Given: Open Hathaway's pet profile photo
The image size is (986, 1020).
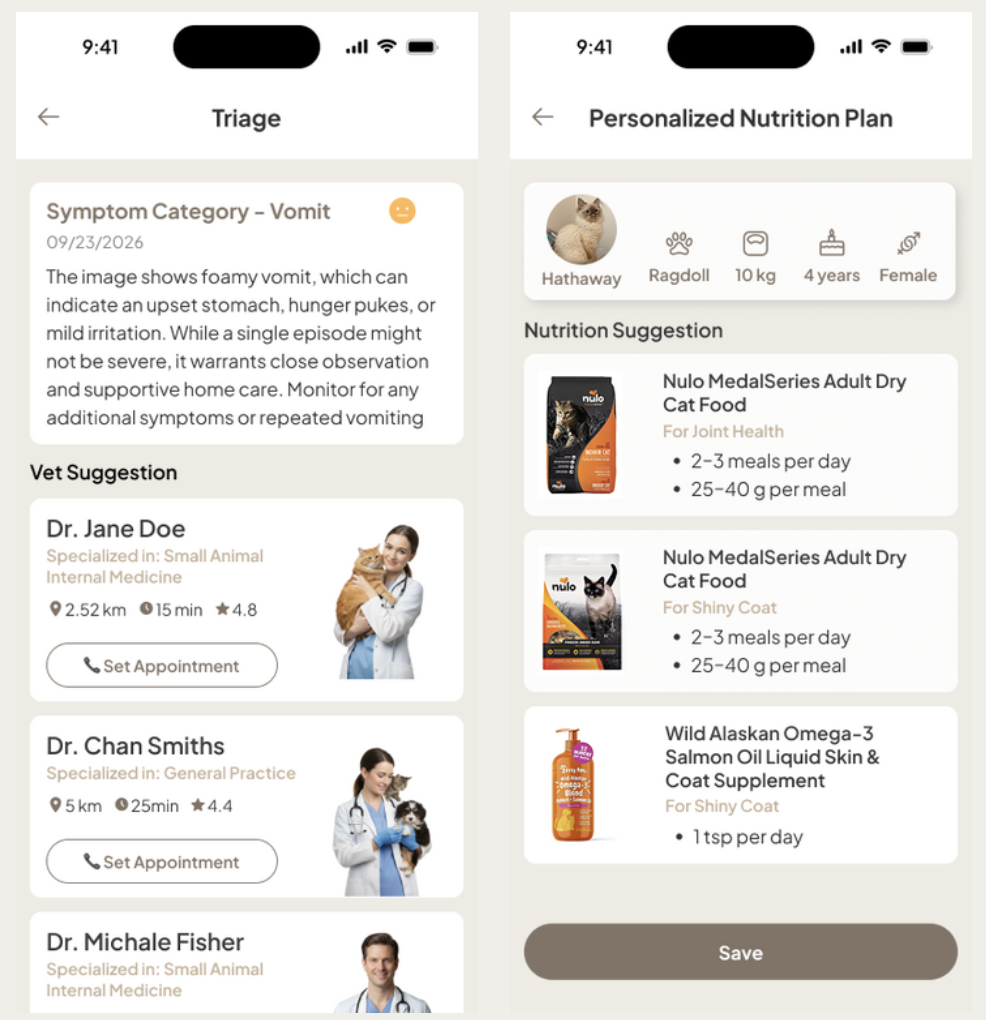Looking at the screenshot, I should [581, 231].
